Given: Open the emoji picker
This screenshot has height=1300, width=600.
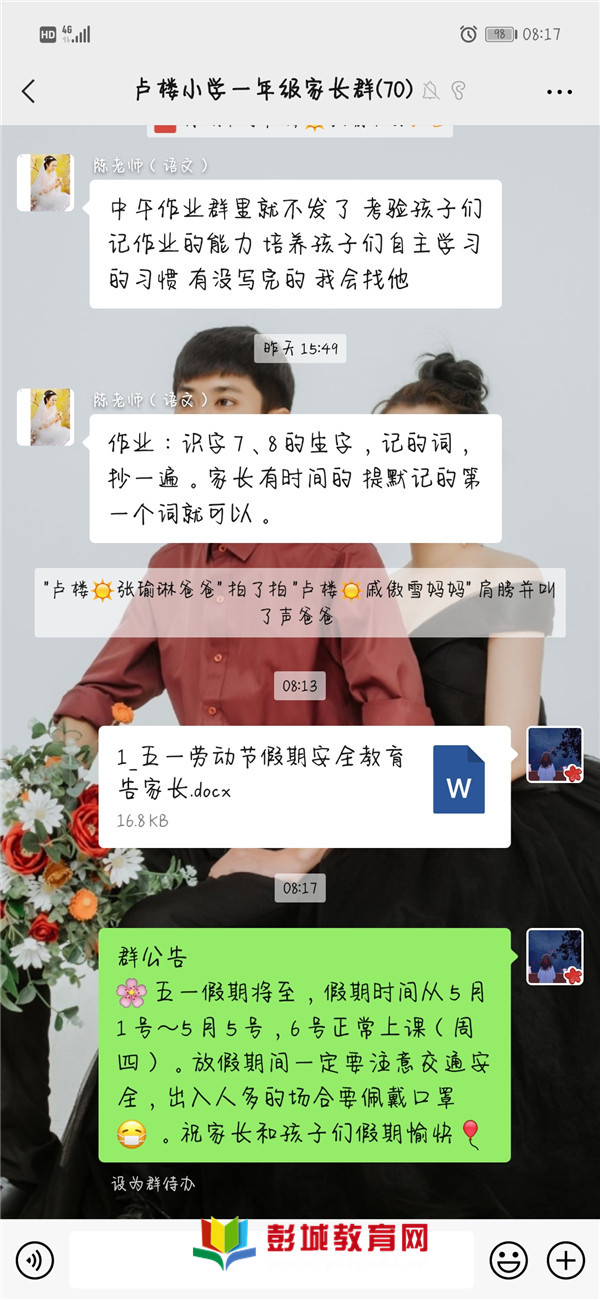Looking at the screenshot, I should 508,1259.
